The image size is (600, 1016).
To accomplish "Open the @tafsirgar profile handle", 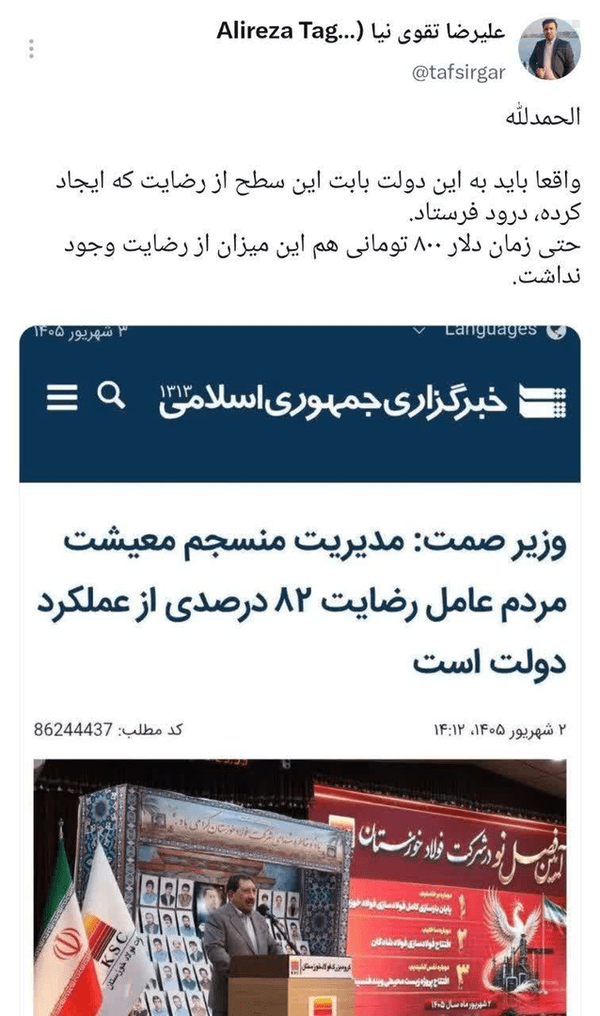I will pos(459,73).
